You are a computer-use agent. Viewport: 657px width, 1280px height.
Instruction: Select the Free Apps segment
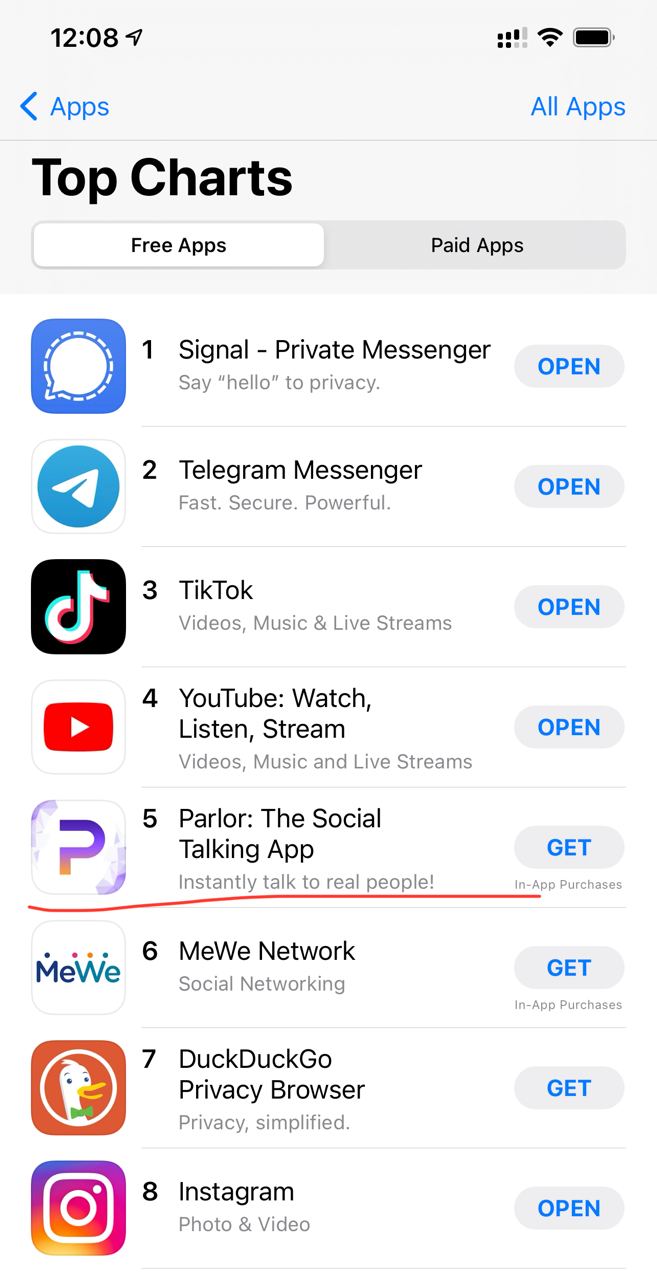pos(179,245)
